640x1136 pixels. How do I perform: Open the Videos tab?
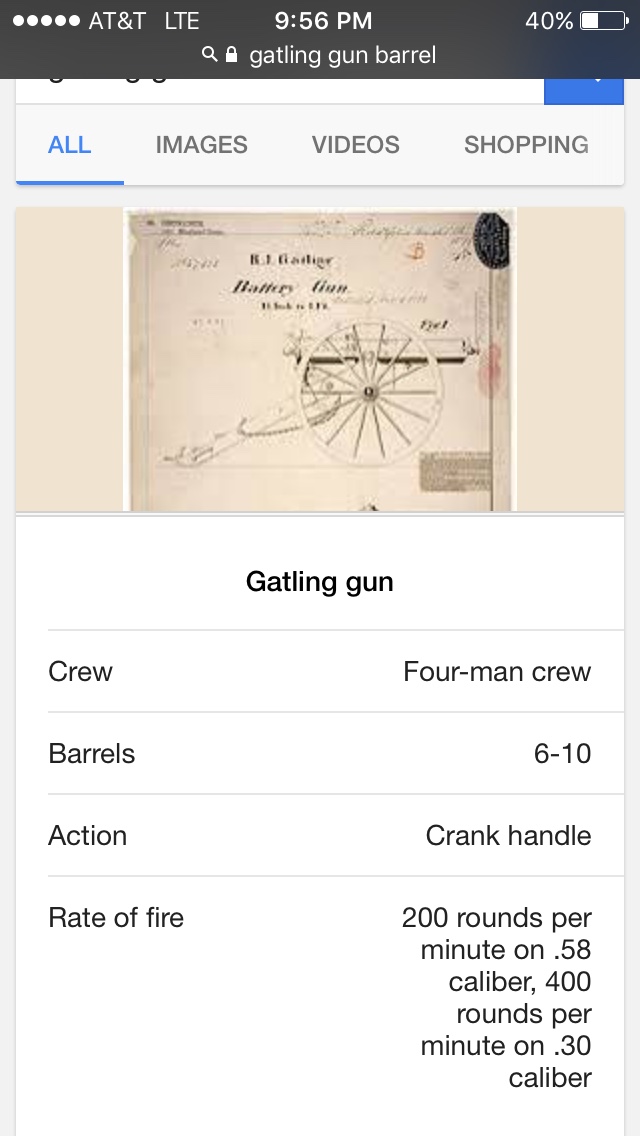point(355,145)
